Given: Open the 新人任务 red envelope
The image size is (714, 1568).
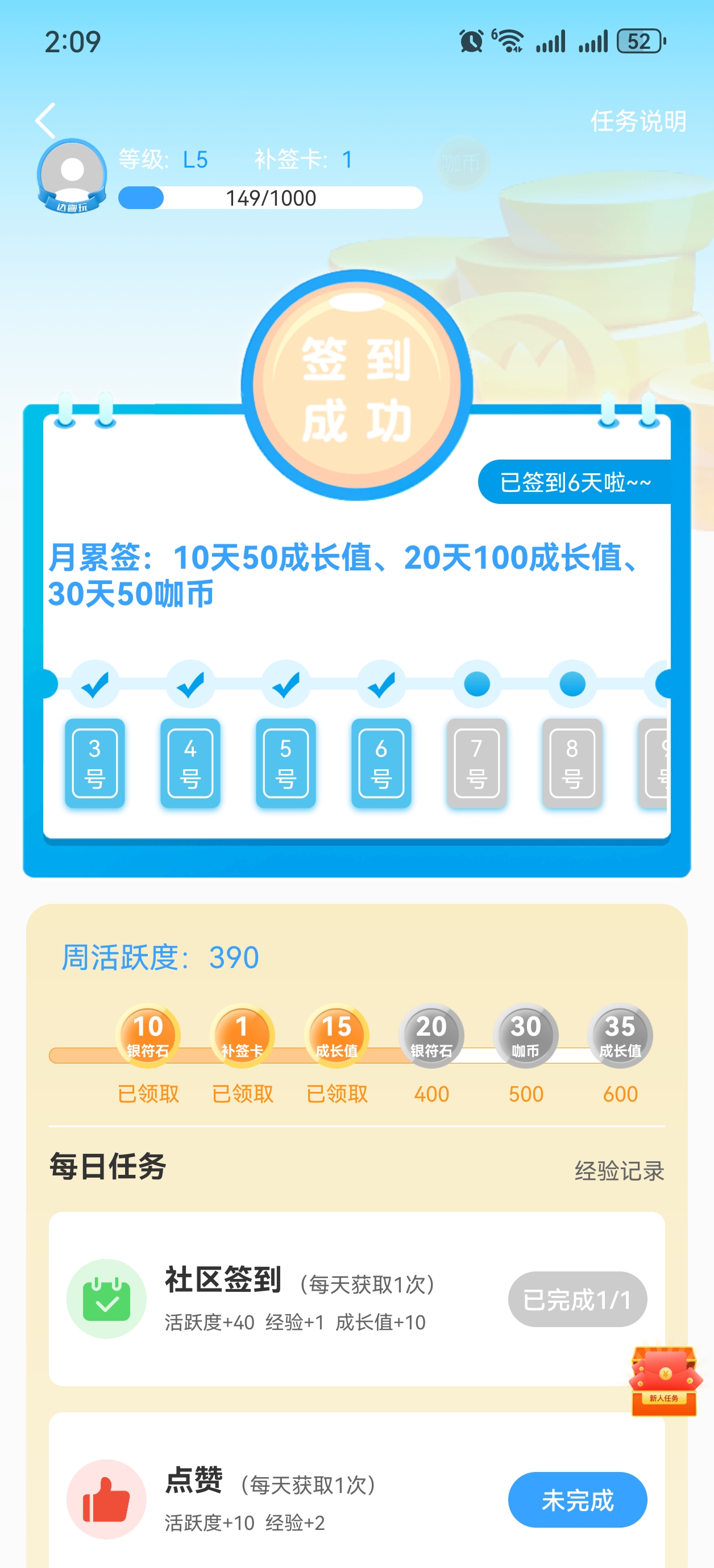Looking at the screenshot, I should coord(664,1381).
